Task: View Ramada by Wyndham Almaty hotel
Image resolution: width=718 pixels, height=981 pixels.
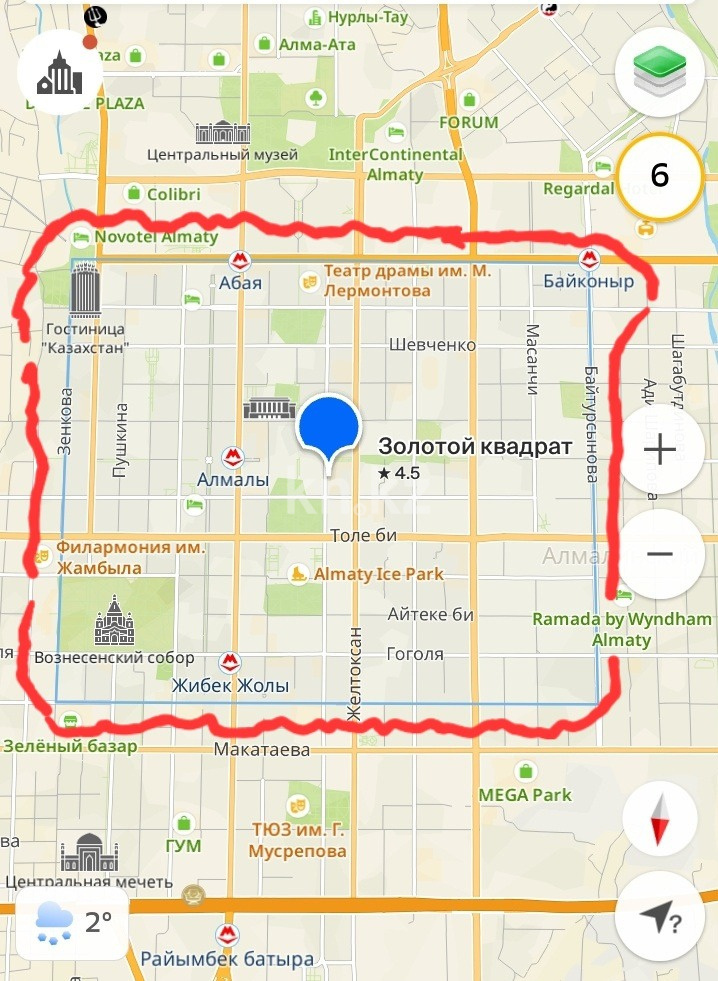Action: (625, 597)
